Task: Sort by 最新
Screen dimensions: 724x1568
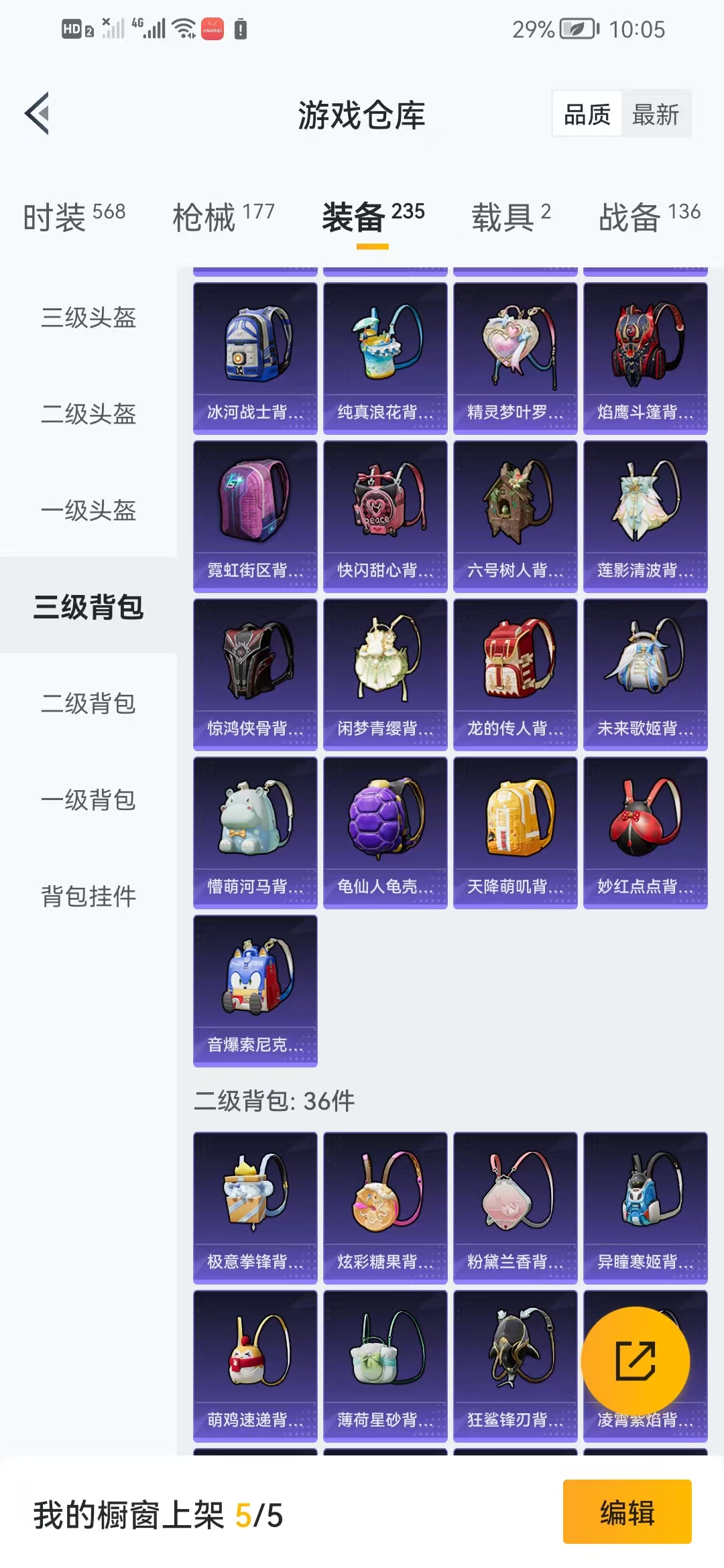Action: [655, 115]
